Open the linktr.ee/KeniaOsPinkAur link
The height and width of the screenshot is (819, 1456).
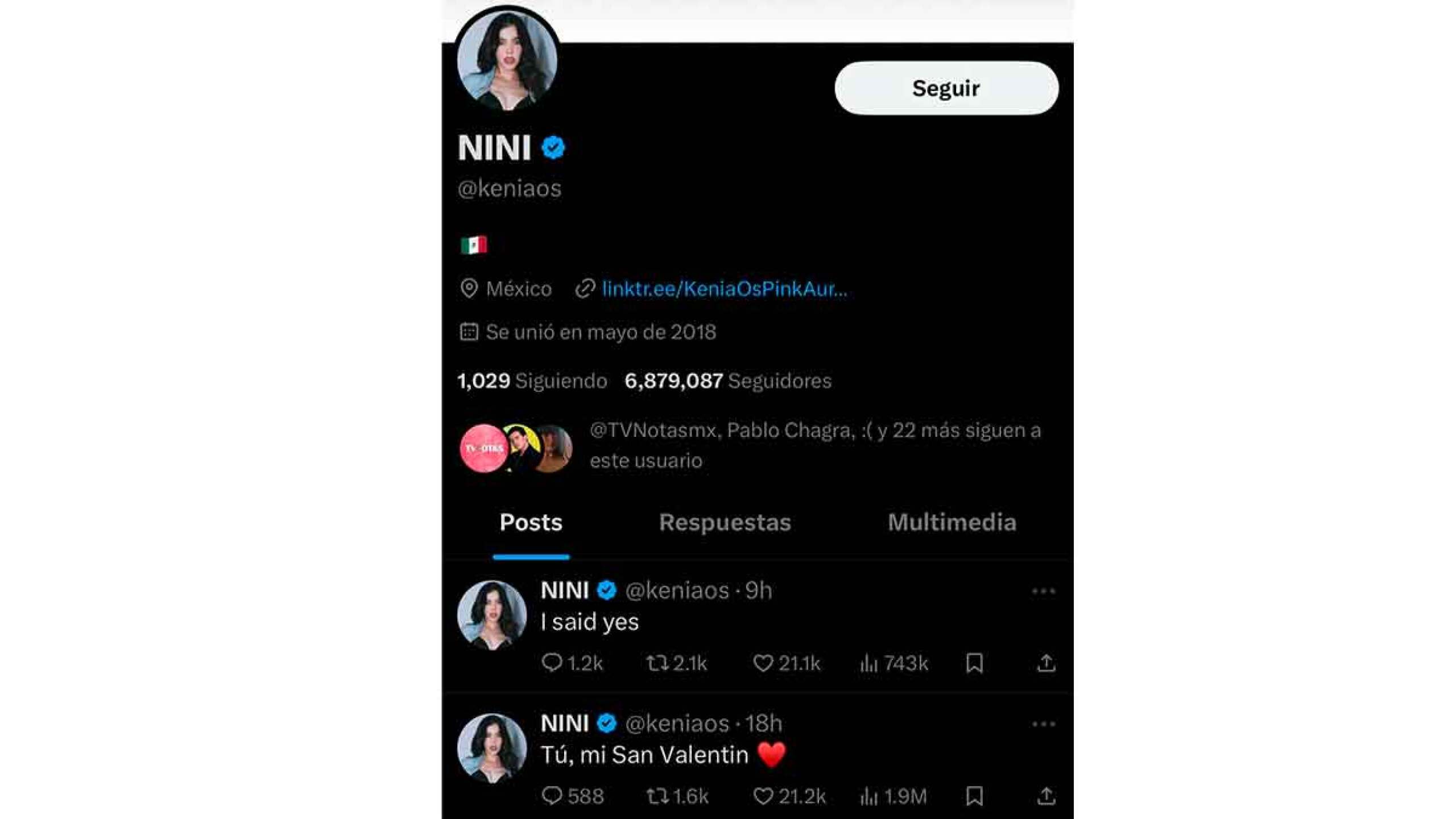pyautogui.click(x=723, y=289)
